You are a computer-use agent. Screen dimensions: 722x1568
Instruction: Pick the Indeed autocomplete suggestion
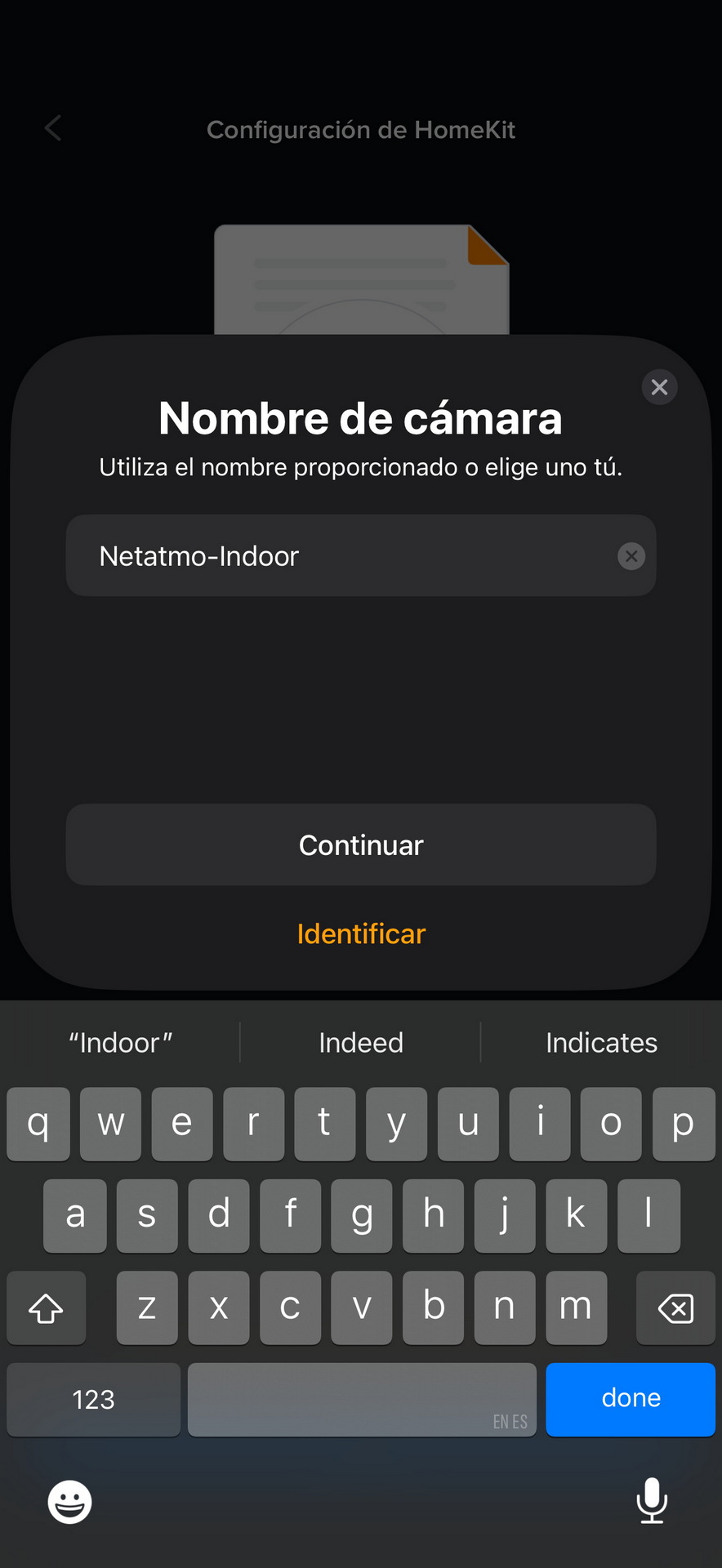[361, 1043]
